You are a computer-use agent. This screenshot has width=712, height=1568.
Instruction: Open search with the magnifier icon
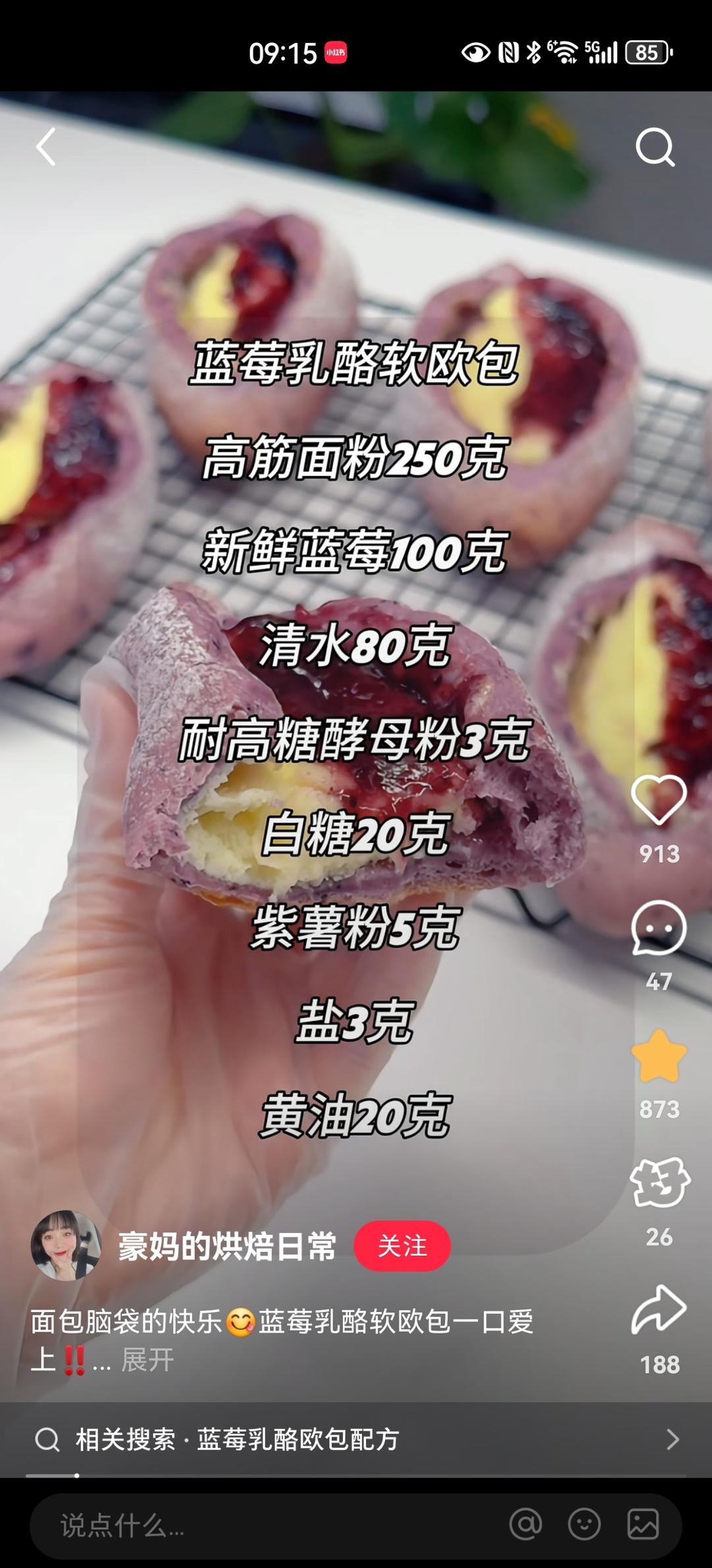click(x=655, y=146)
